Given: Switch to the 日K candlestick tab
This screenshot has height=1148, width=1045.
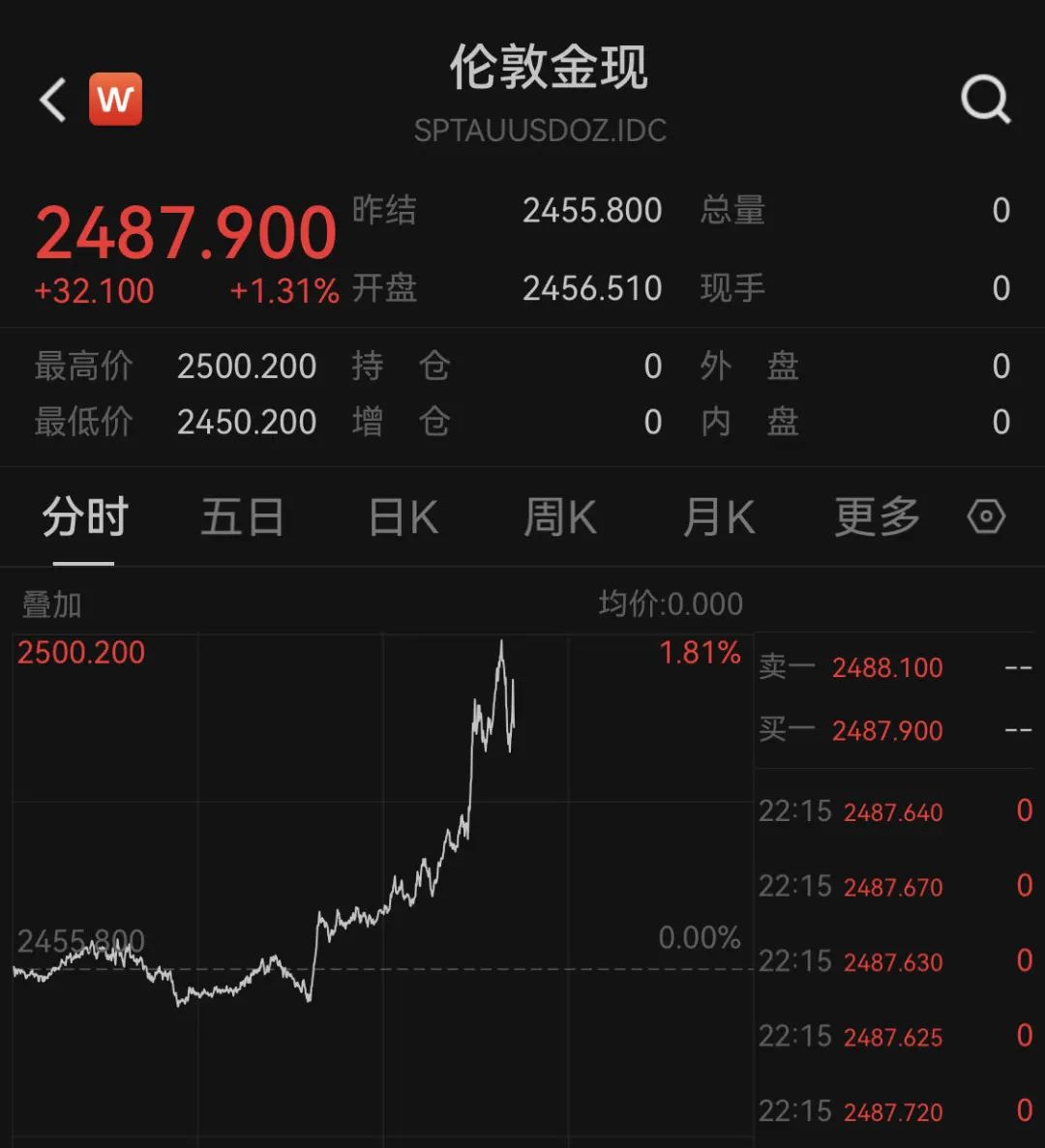Looking at the screenshot, I should click(x=403, y=516).
